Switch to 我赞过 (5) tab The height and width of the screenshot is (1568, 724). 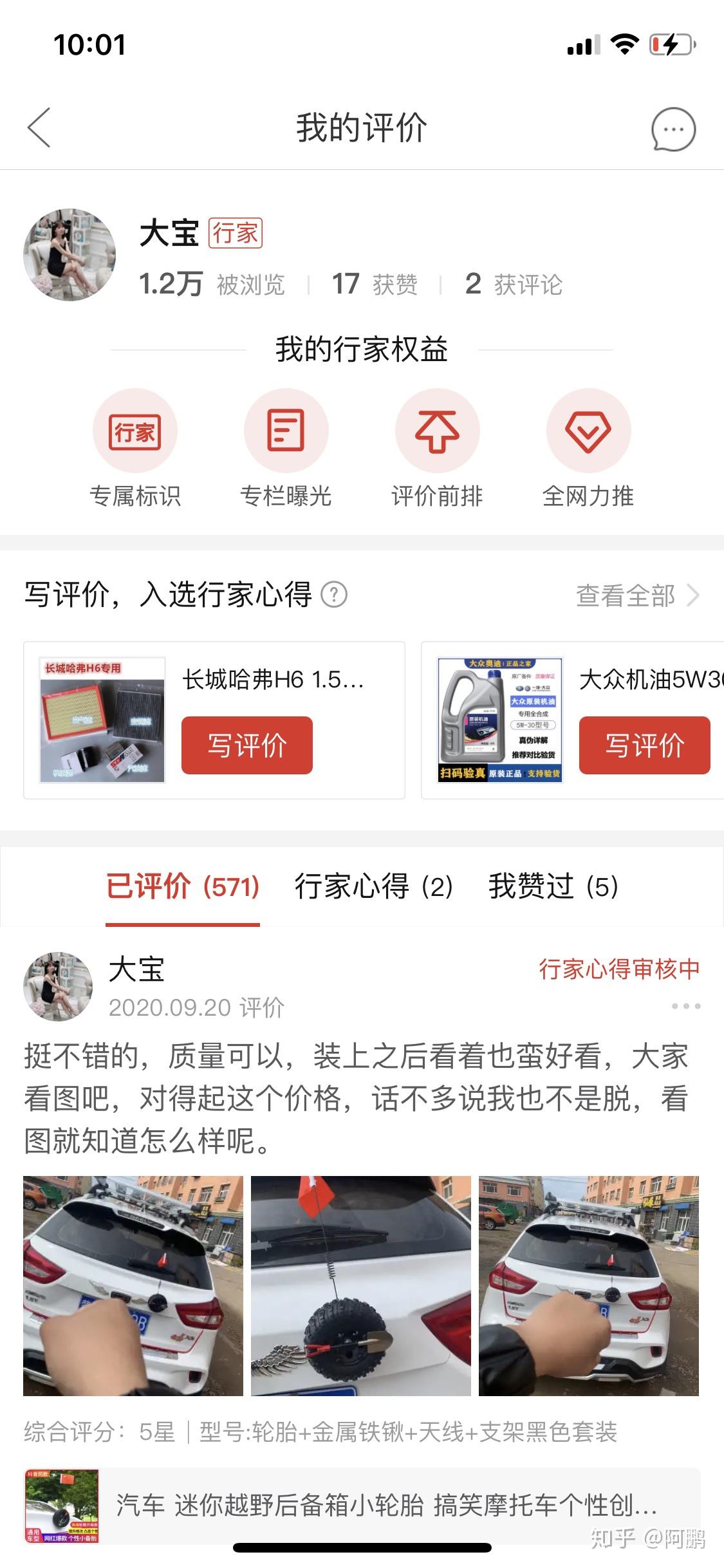point(553,886)
